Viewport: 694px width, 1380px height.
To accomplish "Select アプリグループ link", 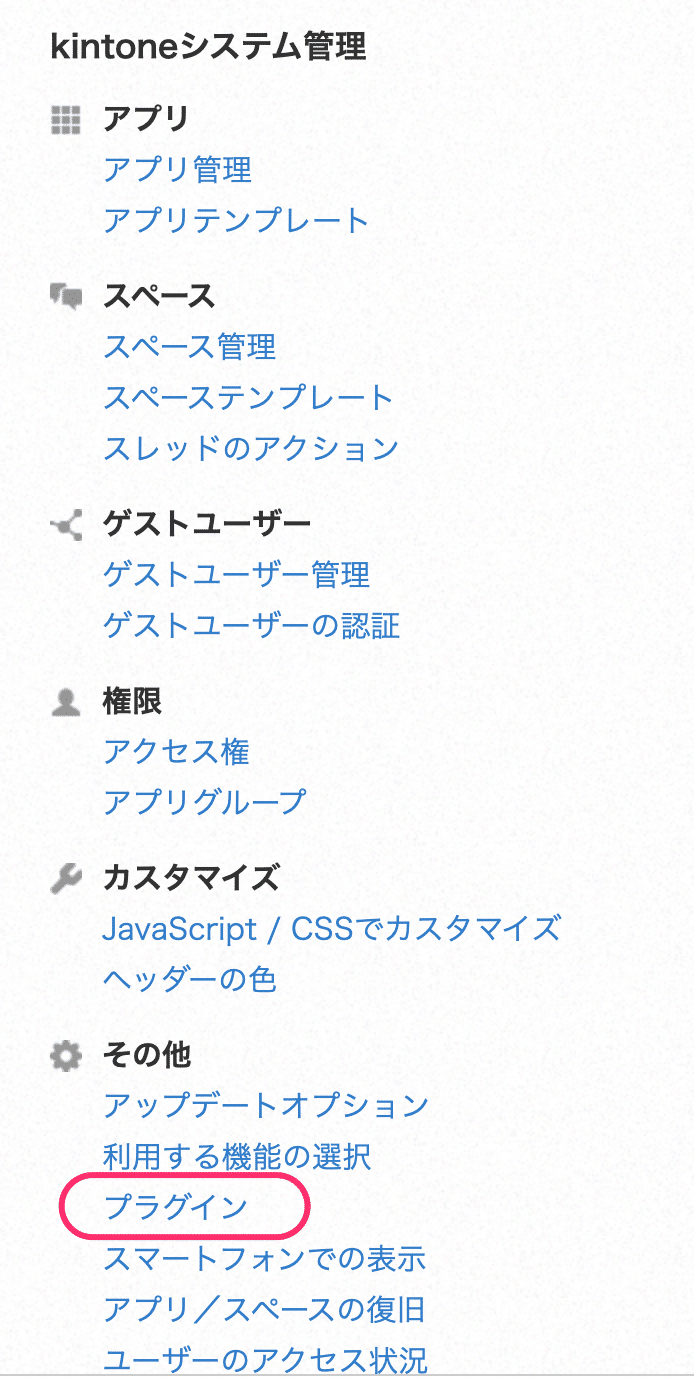I will 204,802.
